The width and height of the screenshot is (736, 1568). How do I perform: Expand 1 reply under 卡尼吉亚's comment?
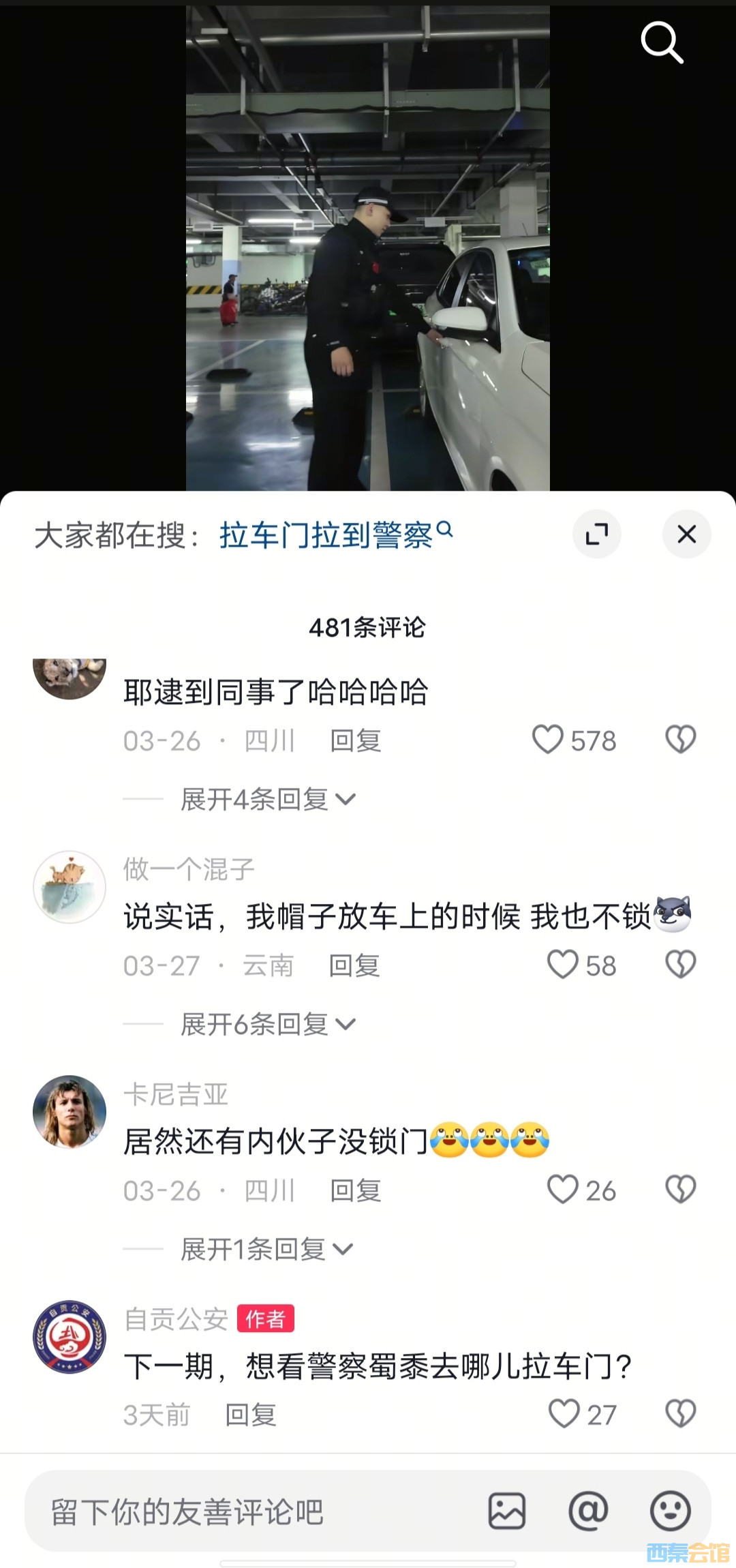pyautogui.click(x=266, y=1249)
